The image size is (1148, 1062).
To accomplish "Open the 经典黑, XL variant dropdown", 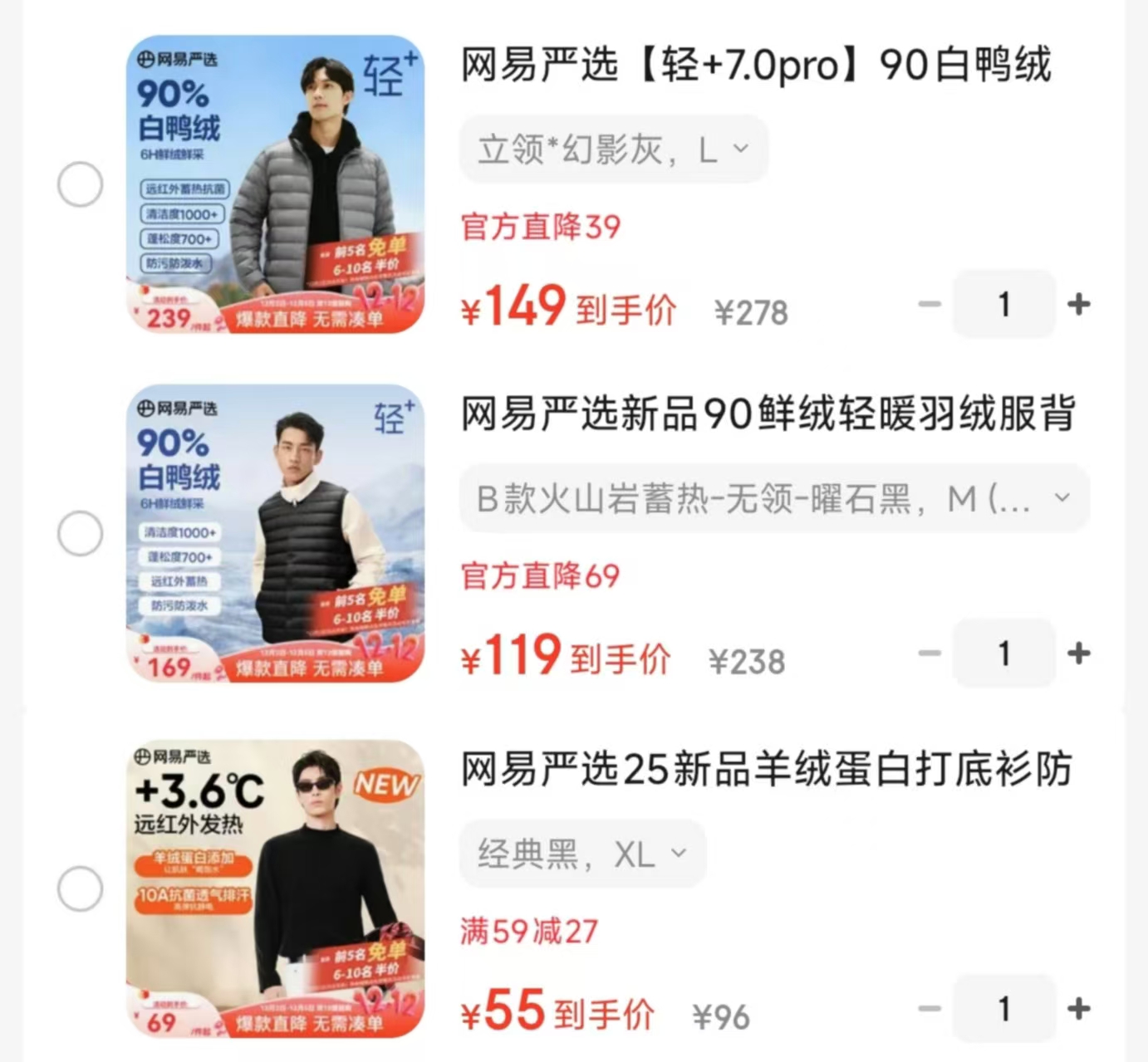I will pyautogui.click(x=582, y=854).
